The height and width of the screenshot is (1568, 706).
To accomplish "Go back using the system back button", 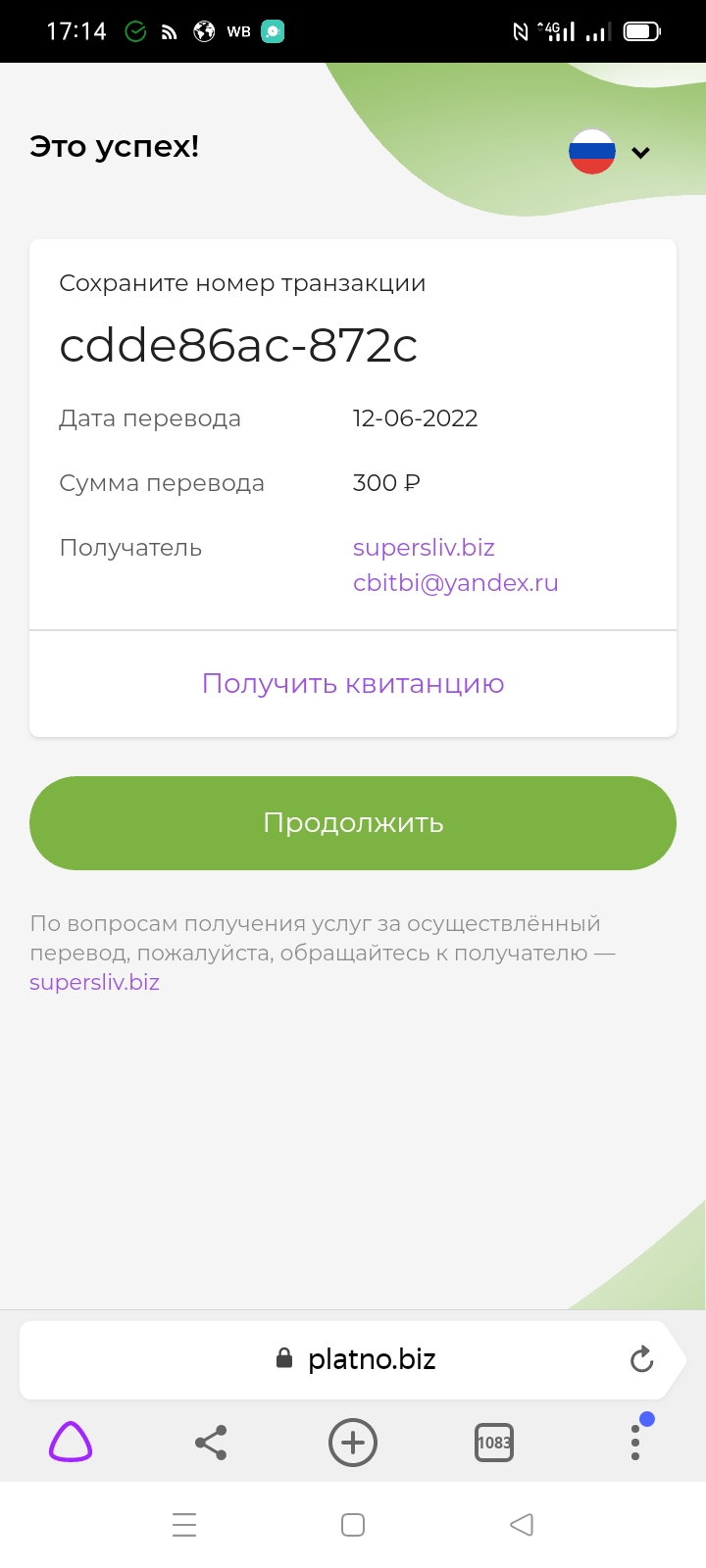I will [x=522, y=1525].
